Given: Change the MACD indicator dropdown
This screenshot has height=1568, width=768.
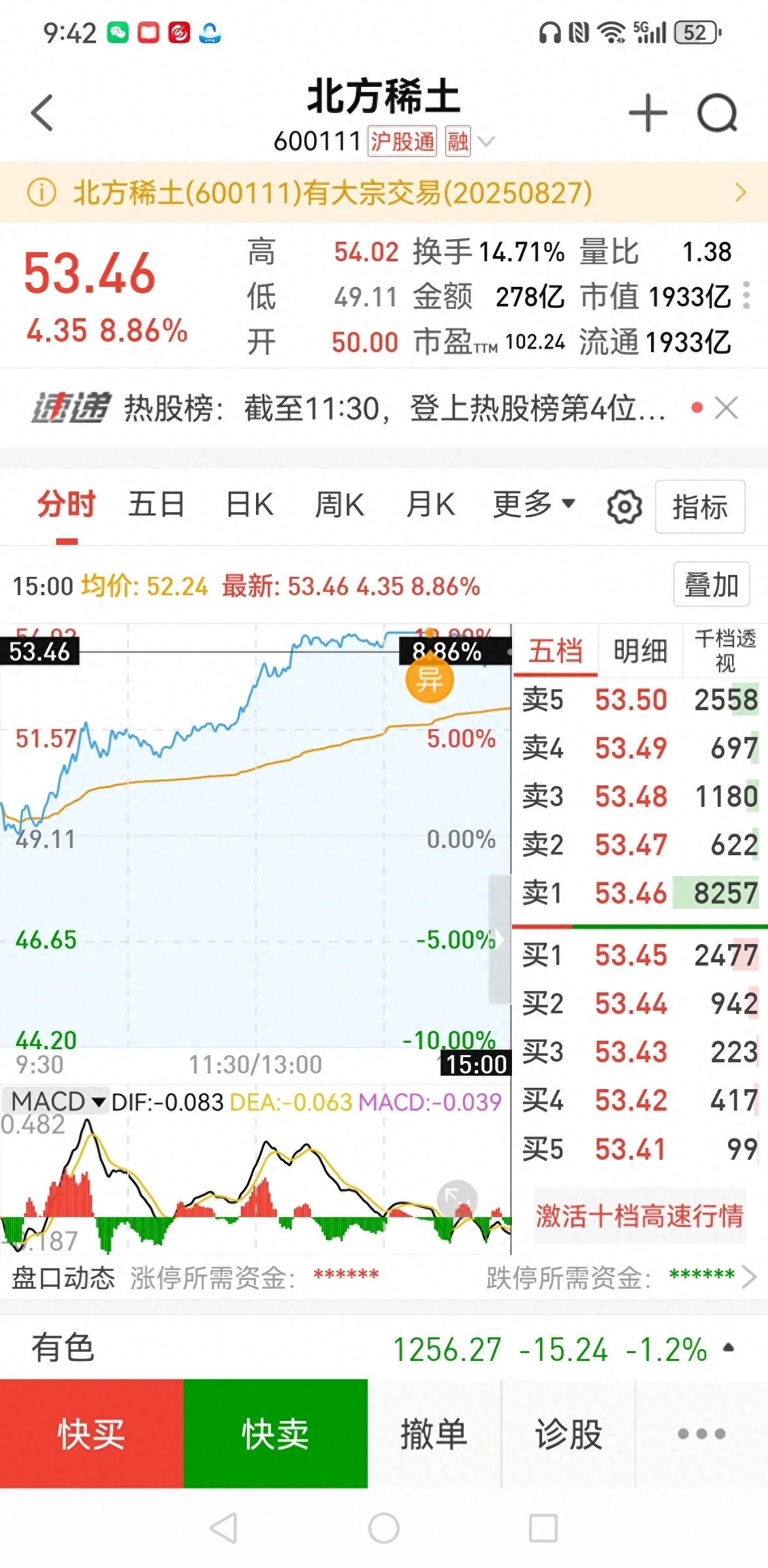Looking at the screenshot, I should pos(57,1102).
